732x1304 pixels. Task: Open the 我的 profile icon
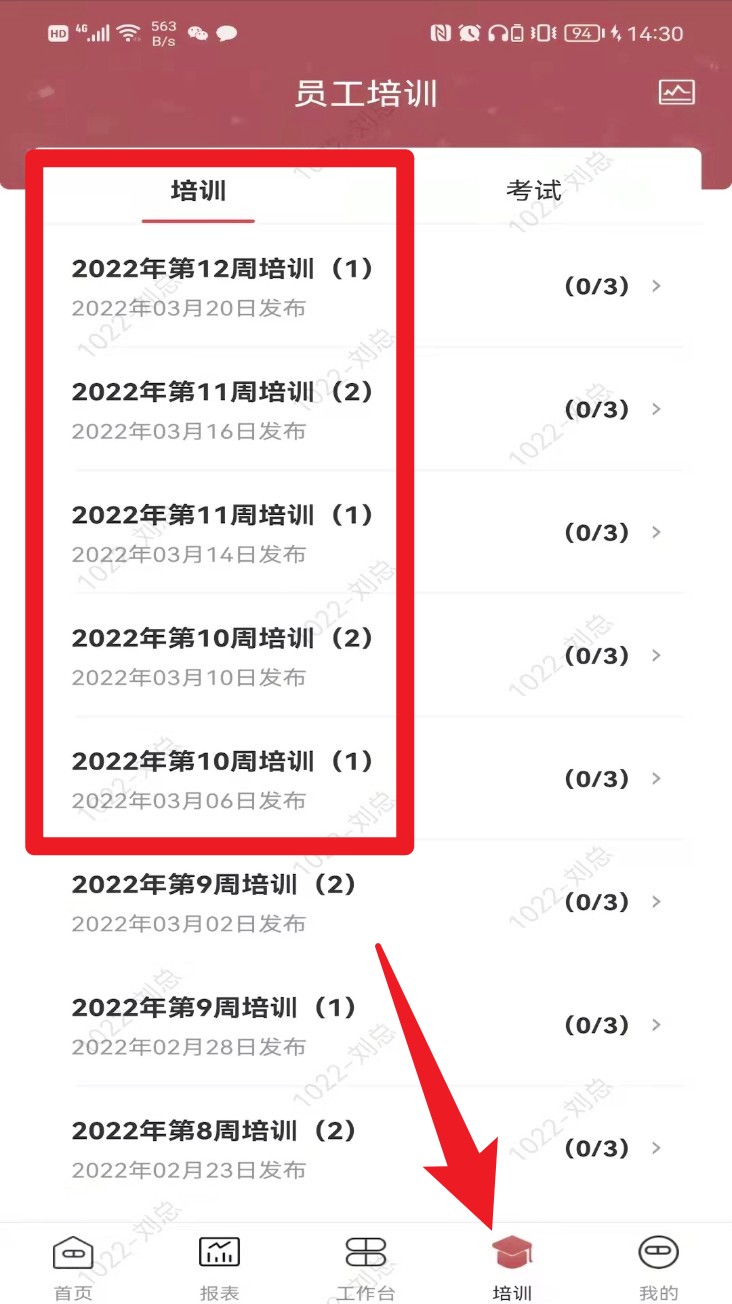658,1260
